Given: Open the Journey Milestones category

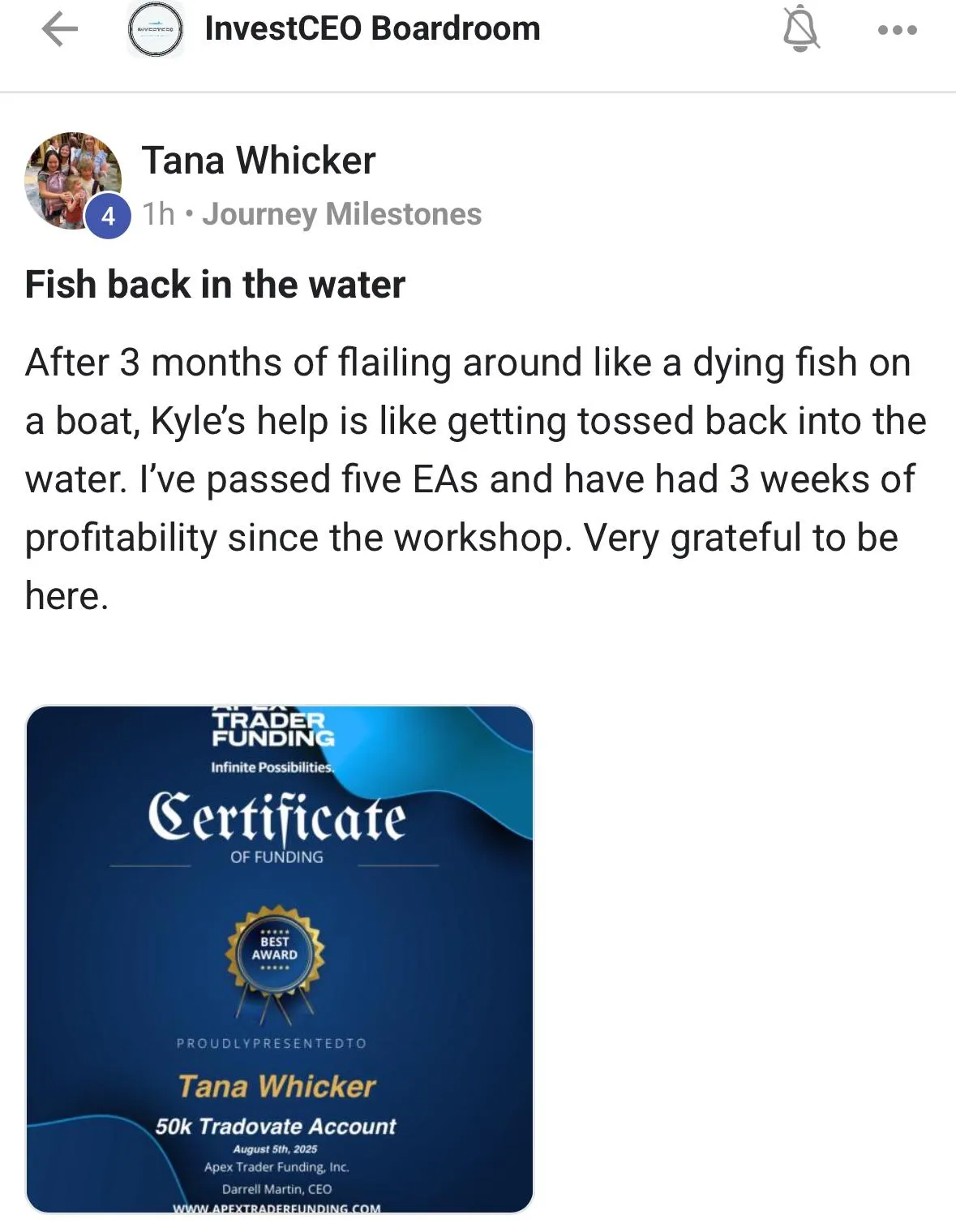Looking at the screenshot, I should pyautogui.click(x=341, y=214).
